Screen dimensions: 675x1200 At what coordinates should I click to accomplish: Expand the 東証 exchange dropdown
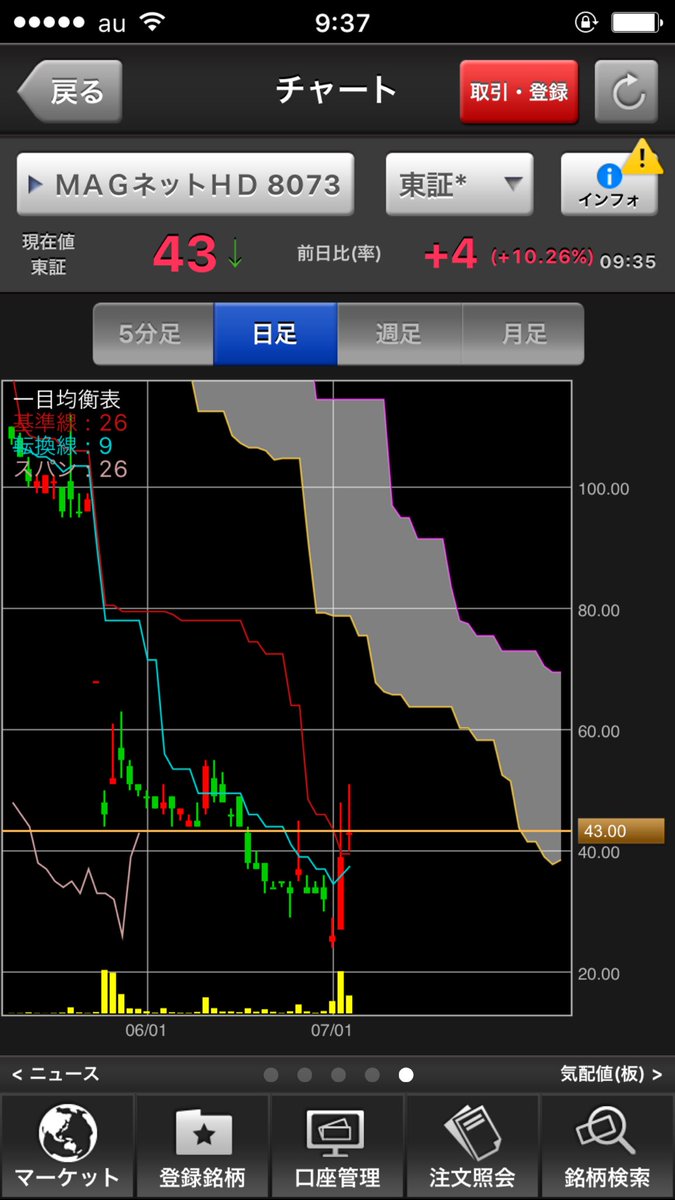pyautogui.click(x=459, y=184)
